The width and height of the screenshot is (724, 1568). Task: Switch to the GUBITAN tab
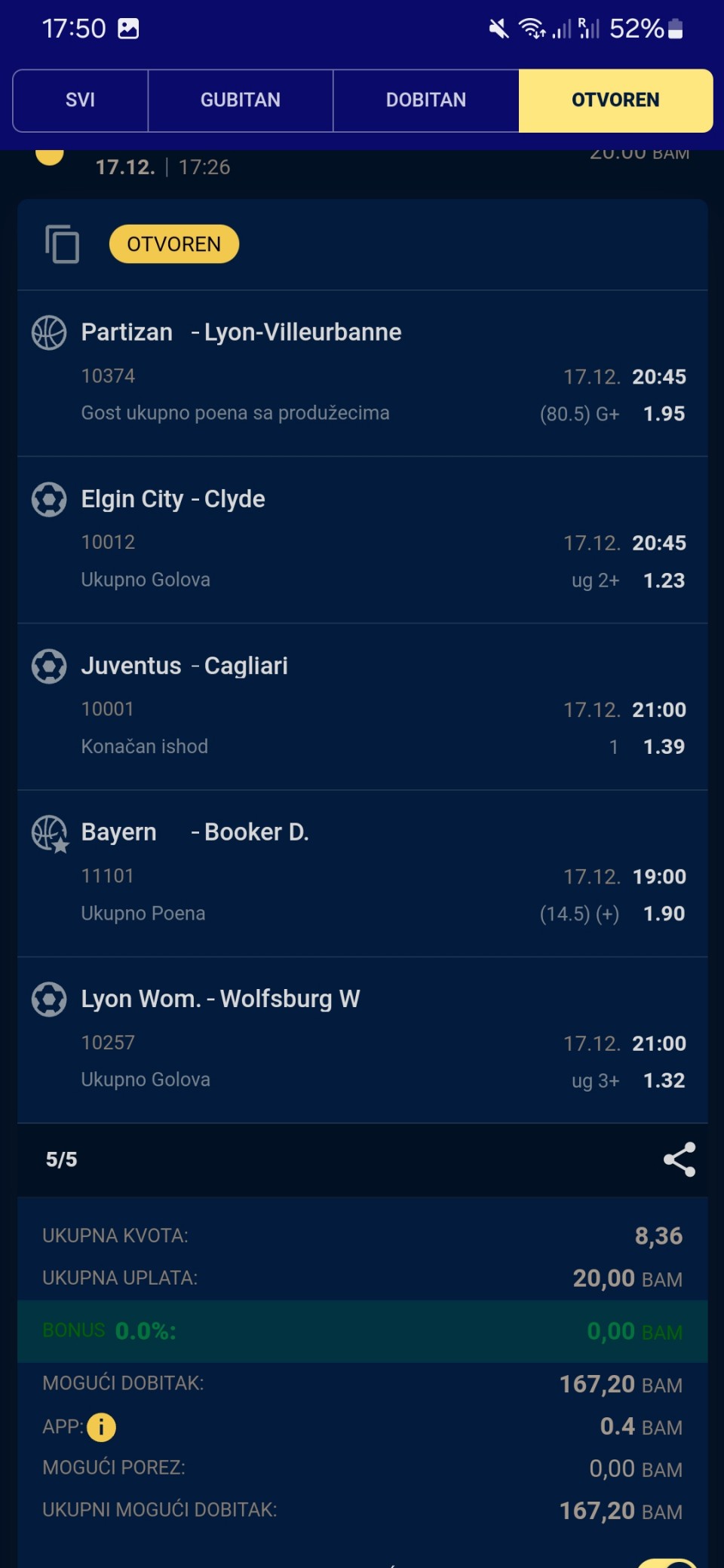[240, 100]
